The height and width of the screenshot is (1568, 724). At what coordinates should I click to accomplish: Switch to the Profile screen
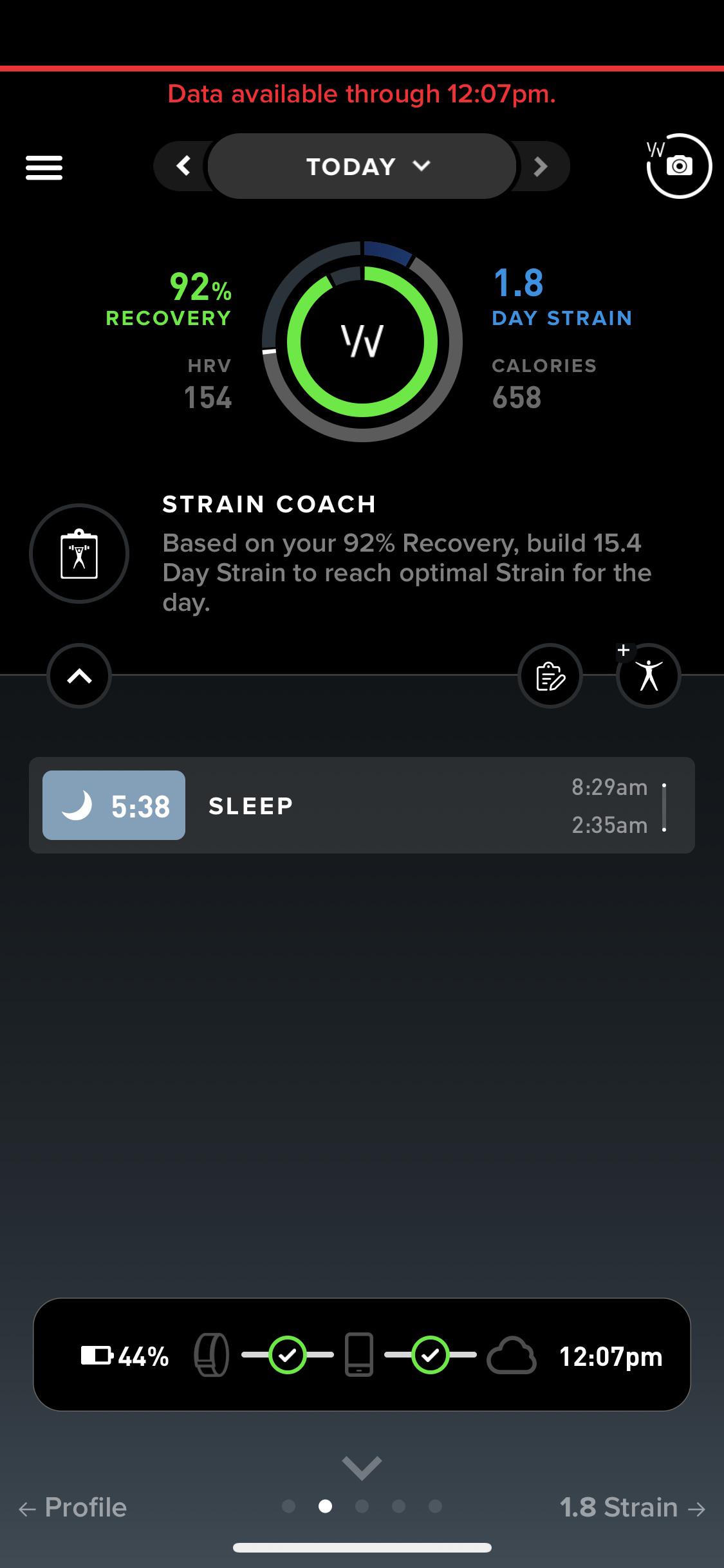[73, 1507]
